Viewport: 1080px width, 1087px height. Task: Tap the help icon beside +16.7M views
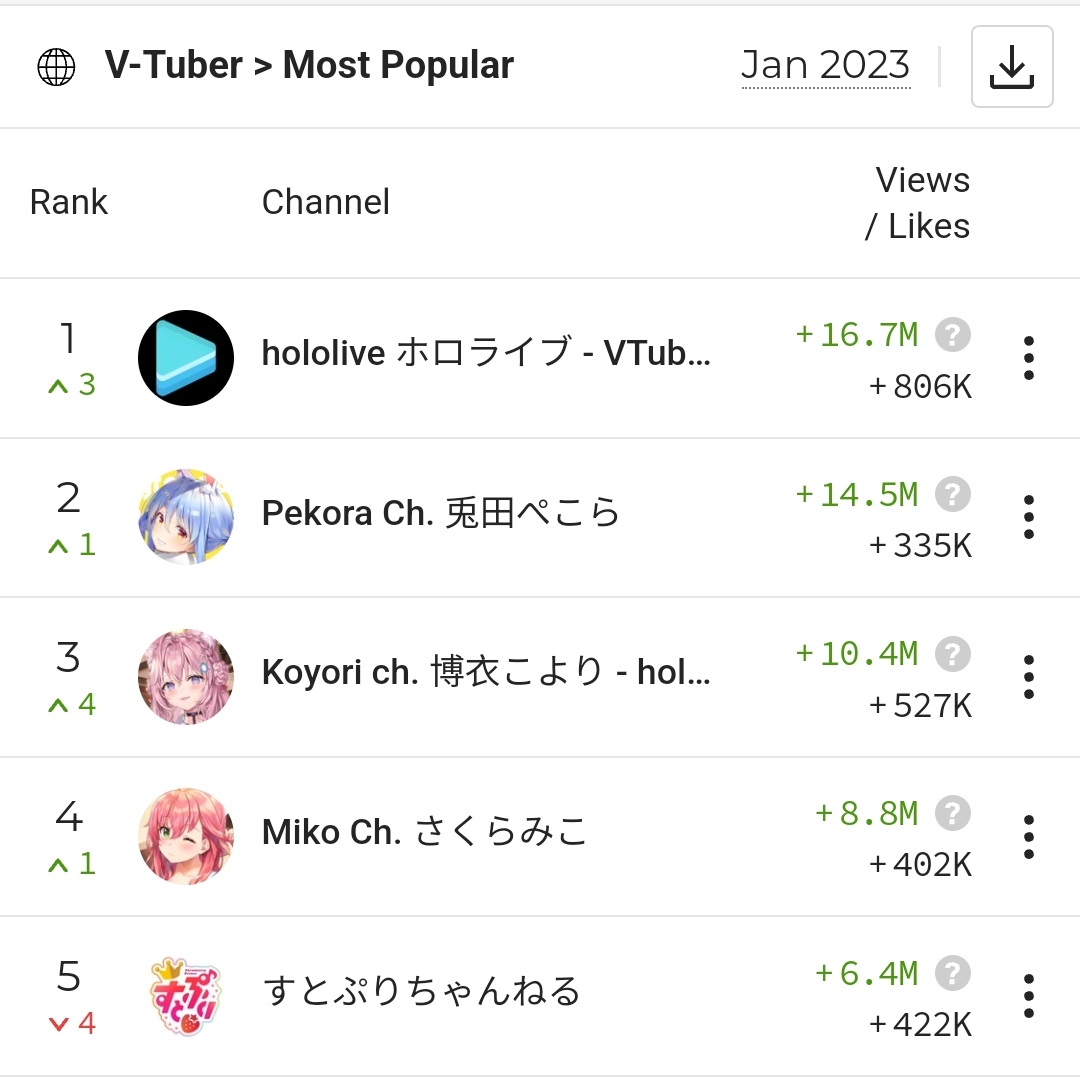pos(953,335)
